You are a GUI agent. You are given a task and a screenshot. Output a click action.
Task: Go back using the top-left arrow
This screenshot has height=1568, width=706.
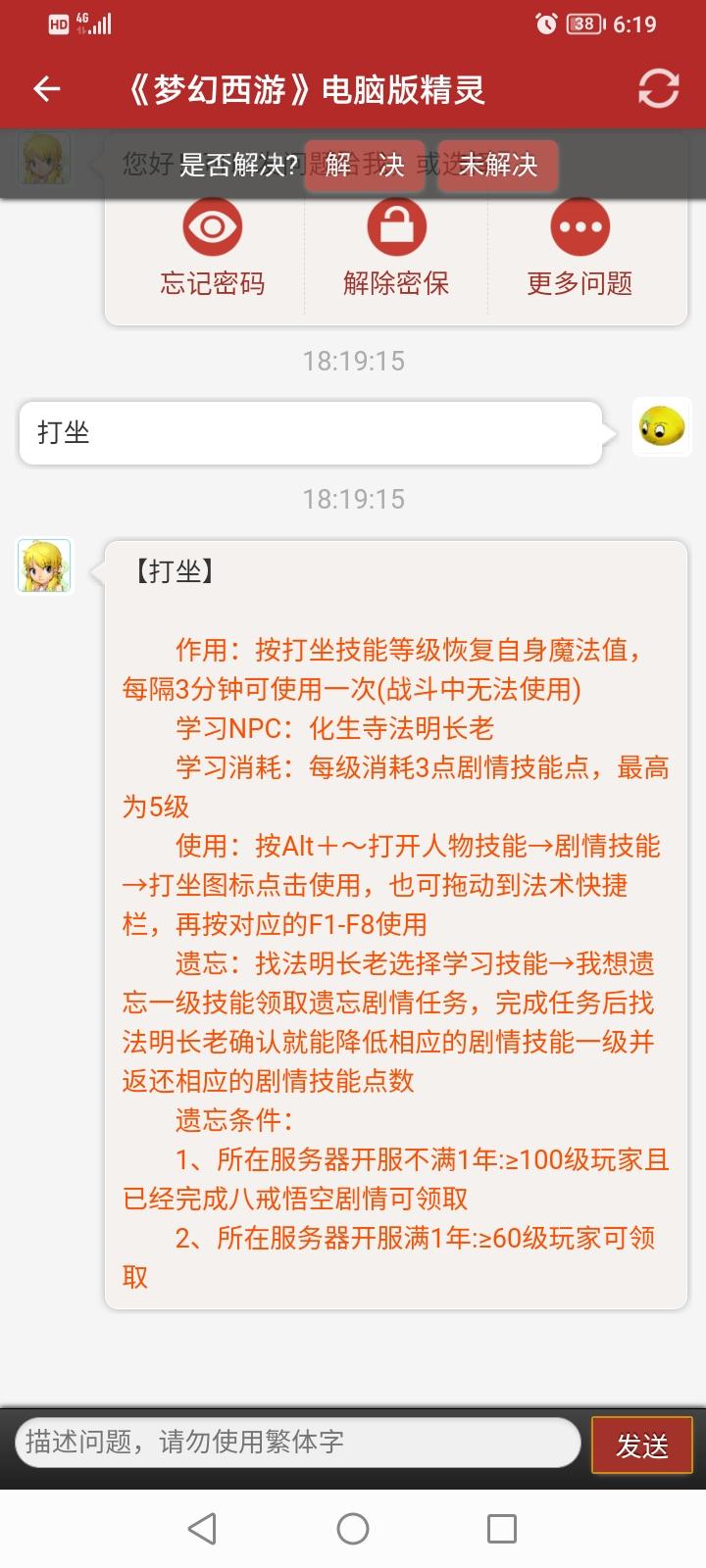point(47,89)
